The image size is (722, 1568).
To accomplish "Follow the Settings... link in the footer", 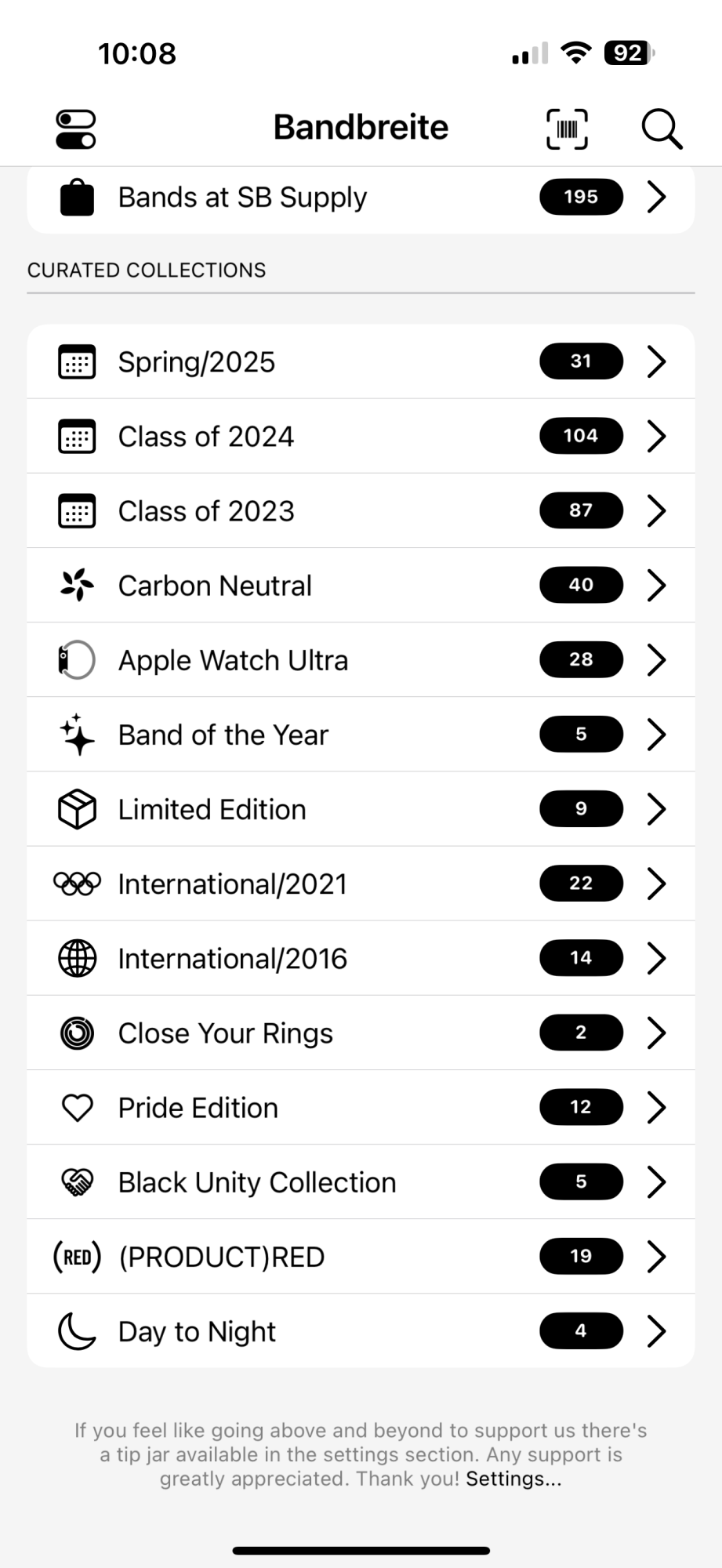I will tap(513, 1479).
